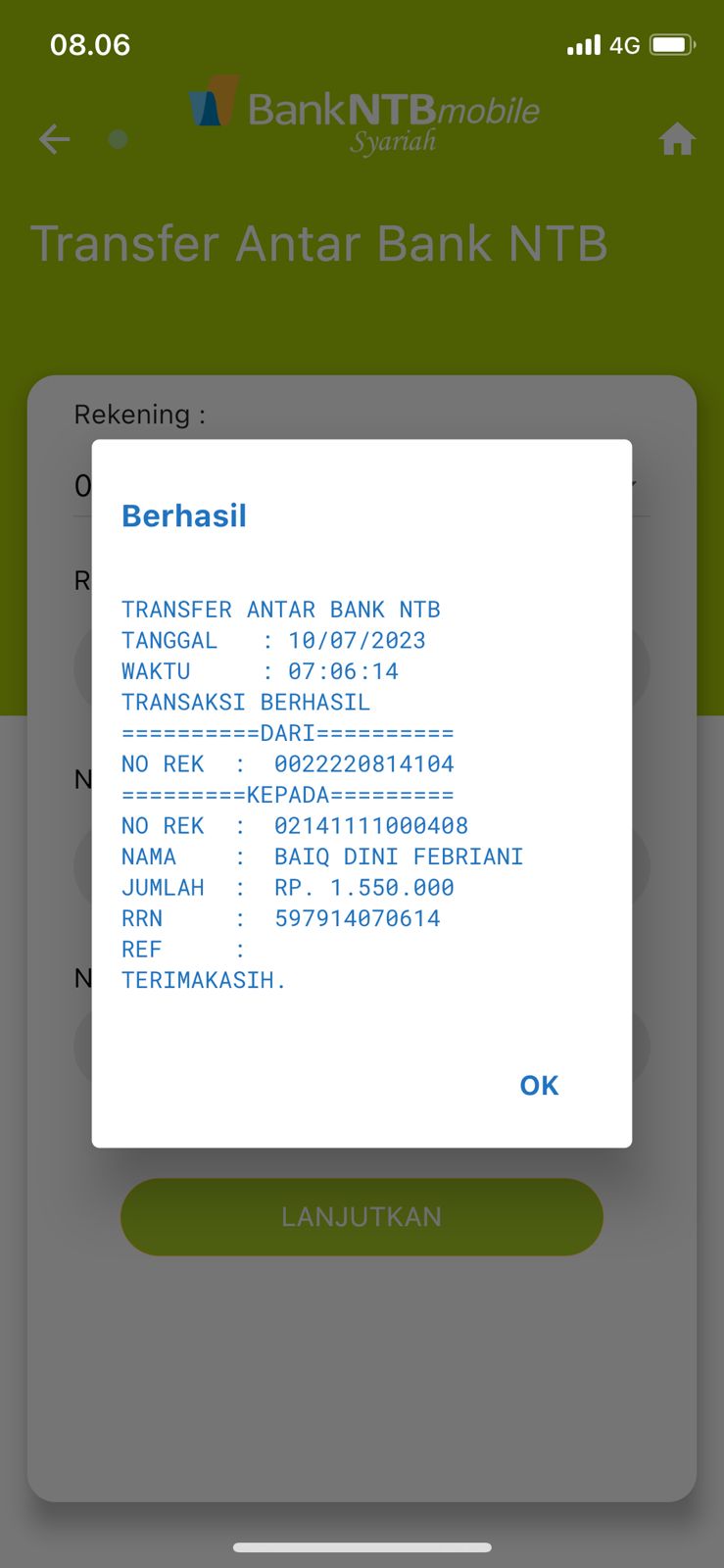Image resolution: width=724 pixels, height=1568 pixels.
Task: Tap the LANJUTKAN button
Action: click(362, 1216)
